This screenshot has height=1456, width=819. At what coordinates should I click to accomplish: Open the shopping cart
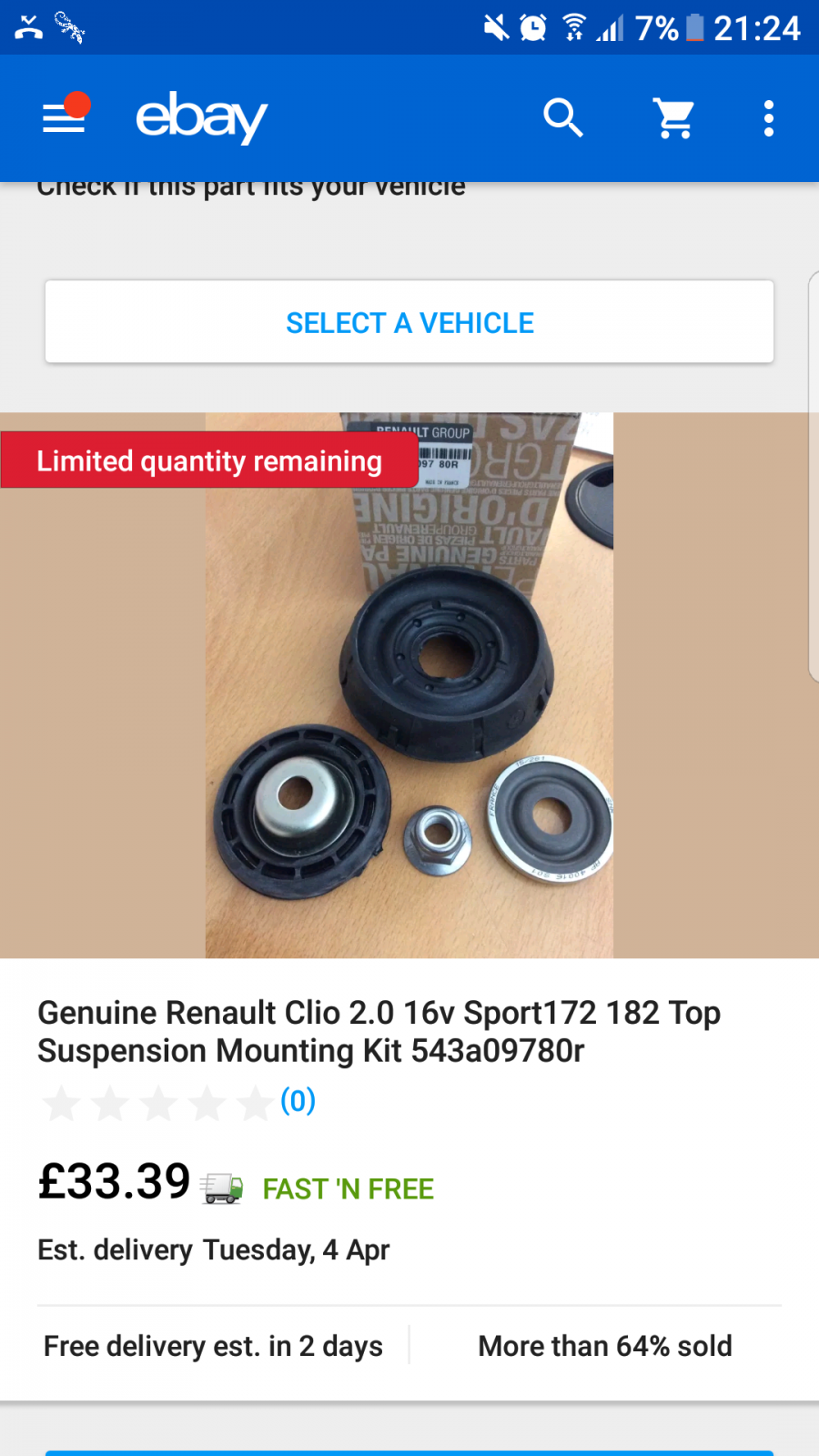674,118
